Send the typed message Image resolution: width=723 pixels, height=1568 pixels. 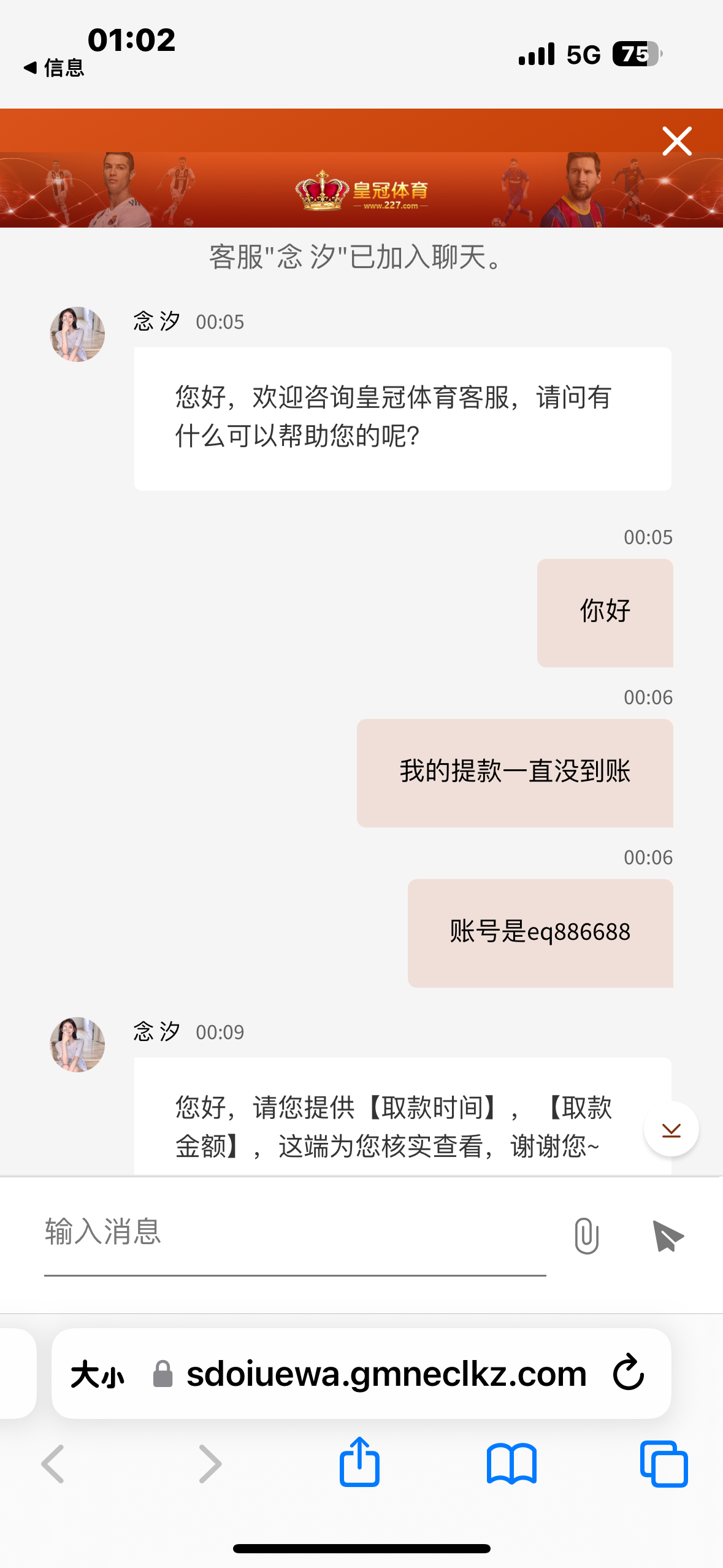coord(668,1236)
